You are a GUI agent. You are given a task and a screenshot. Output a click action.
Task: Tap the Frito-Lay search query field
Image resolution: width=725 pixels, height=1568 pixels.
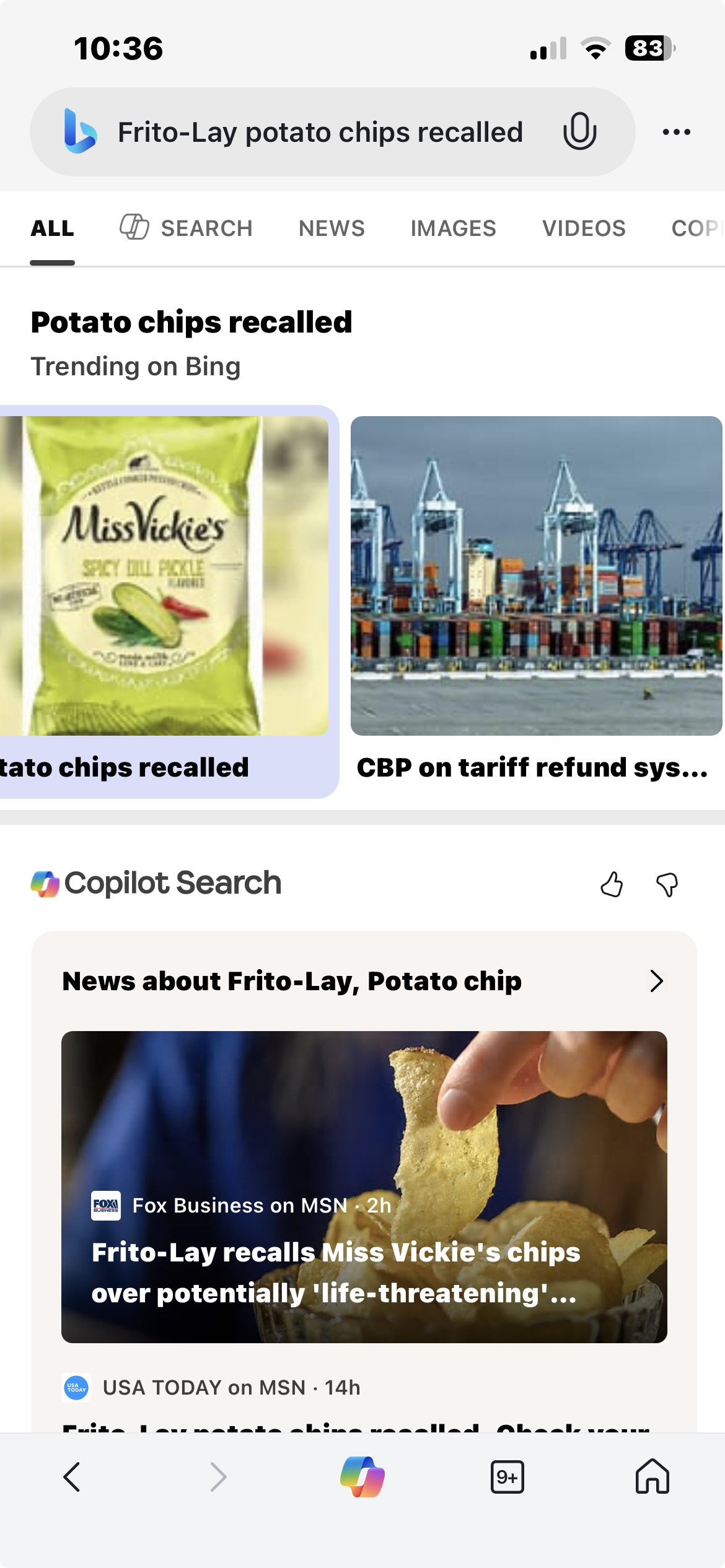(x=319, y=133)
